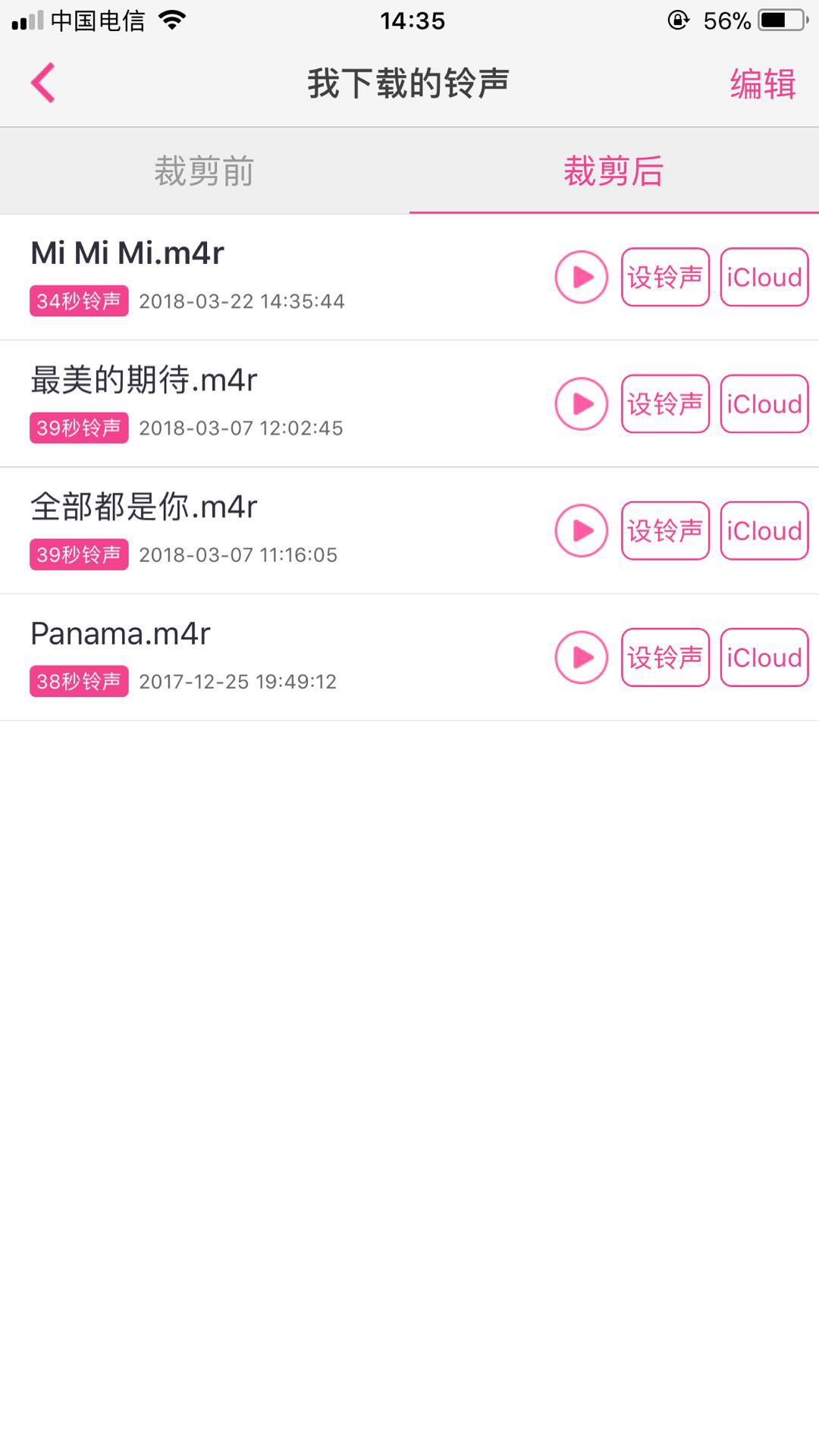Switch to the 裁剪前 tab

click(205, 171)
